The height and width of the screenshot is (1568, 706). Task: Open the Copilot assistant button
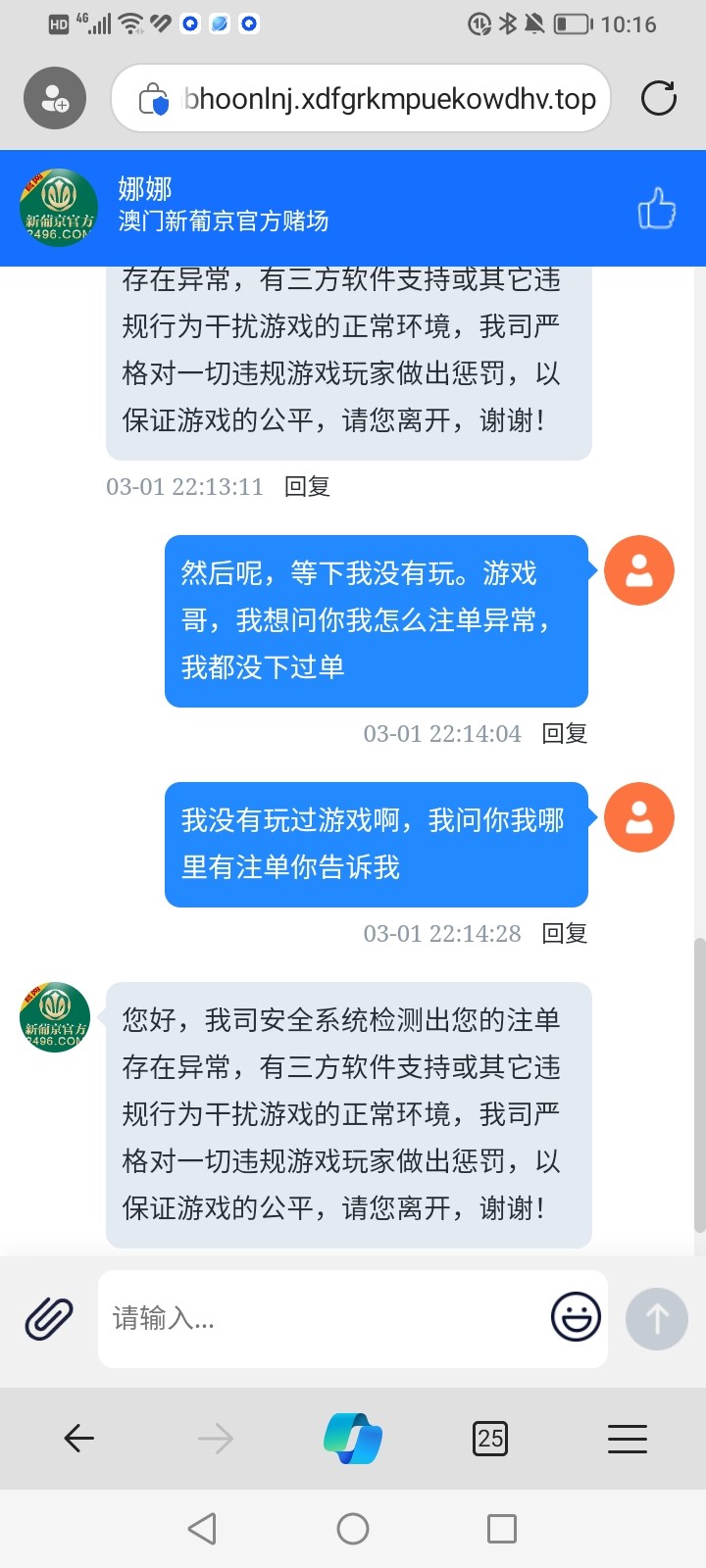(353, 1439)
